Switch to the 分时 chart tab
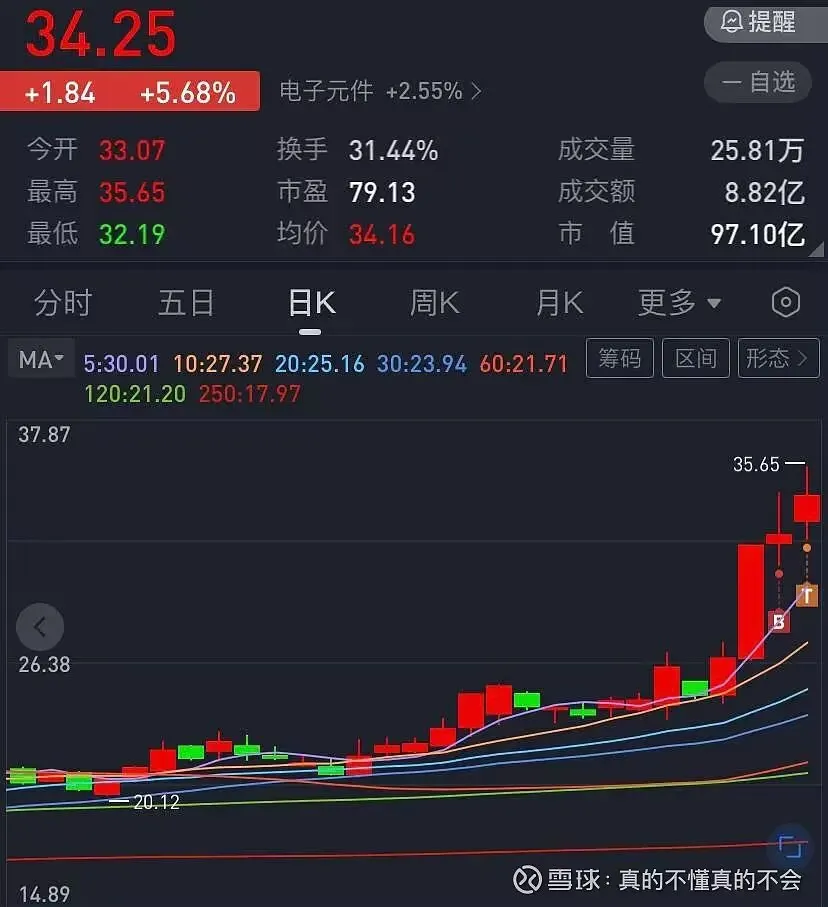Viewport: 828px width, 907px height. click(63, 302)
